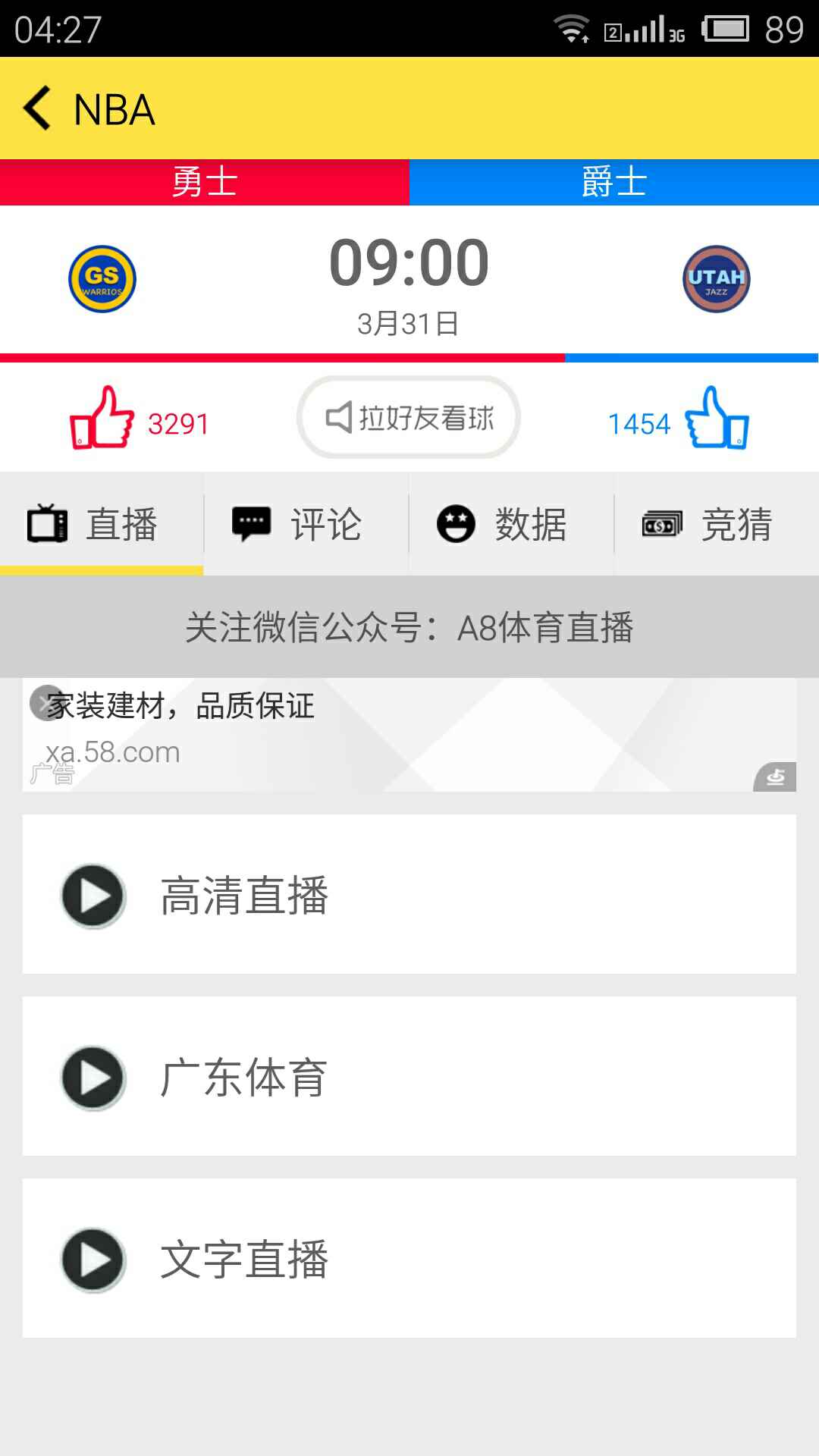Like the Warriors with the red thumbs-up
Image resolution: width=819 pixels, height=1456 pixels.
pyautogui.click(x=102, y=419)
